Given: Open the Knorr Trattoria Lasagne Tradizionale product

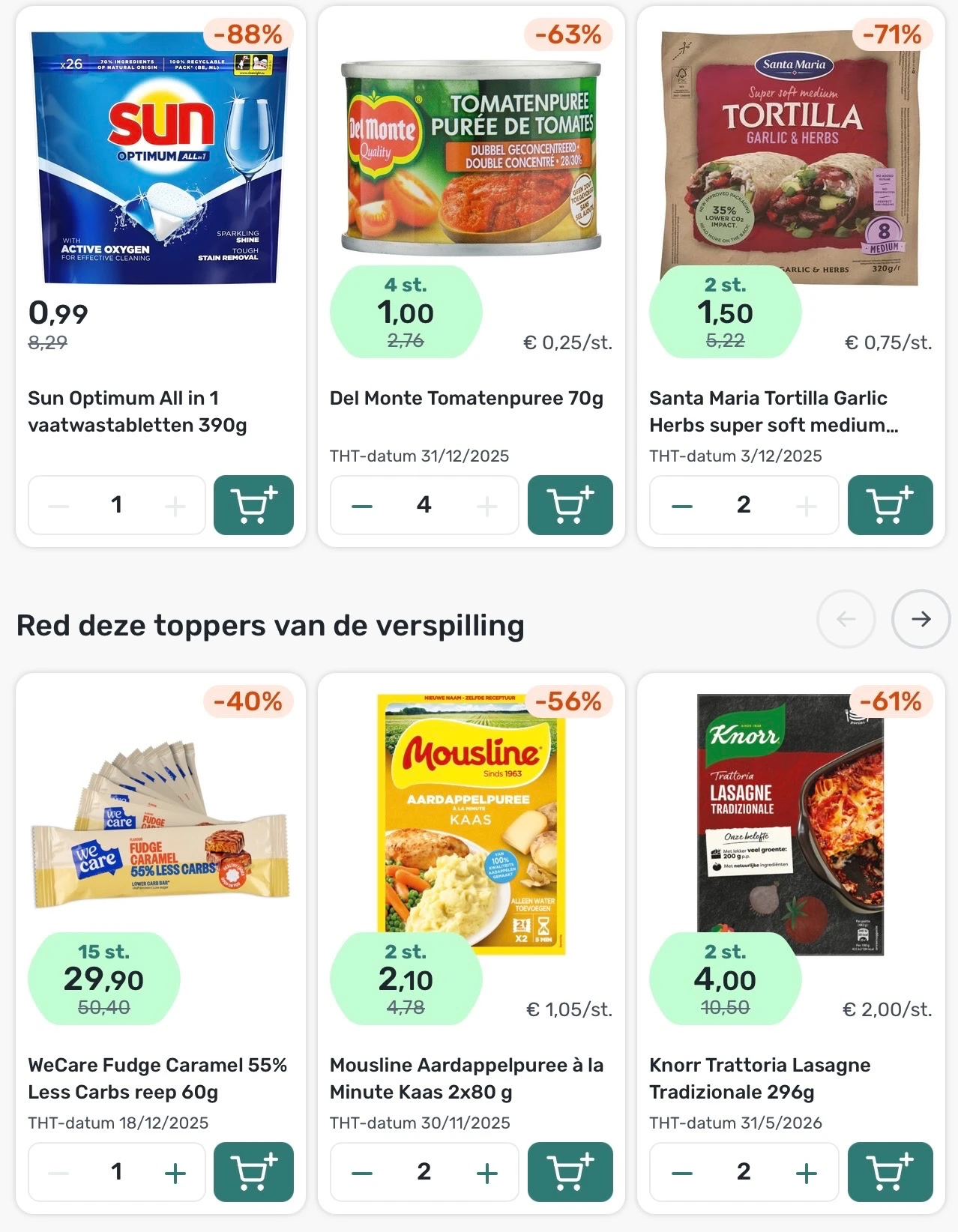Looking at the screenshot, I should [759, 1078].
